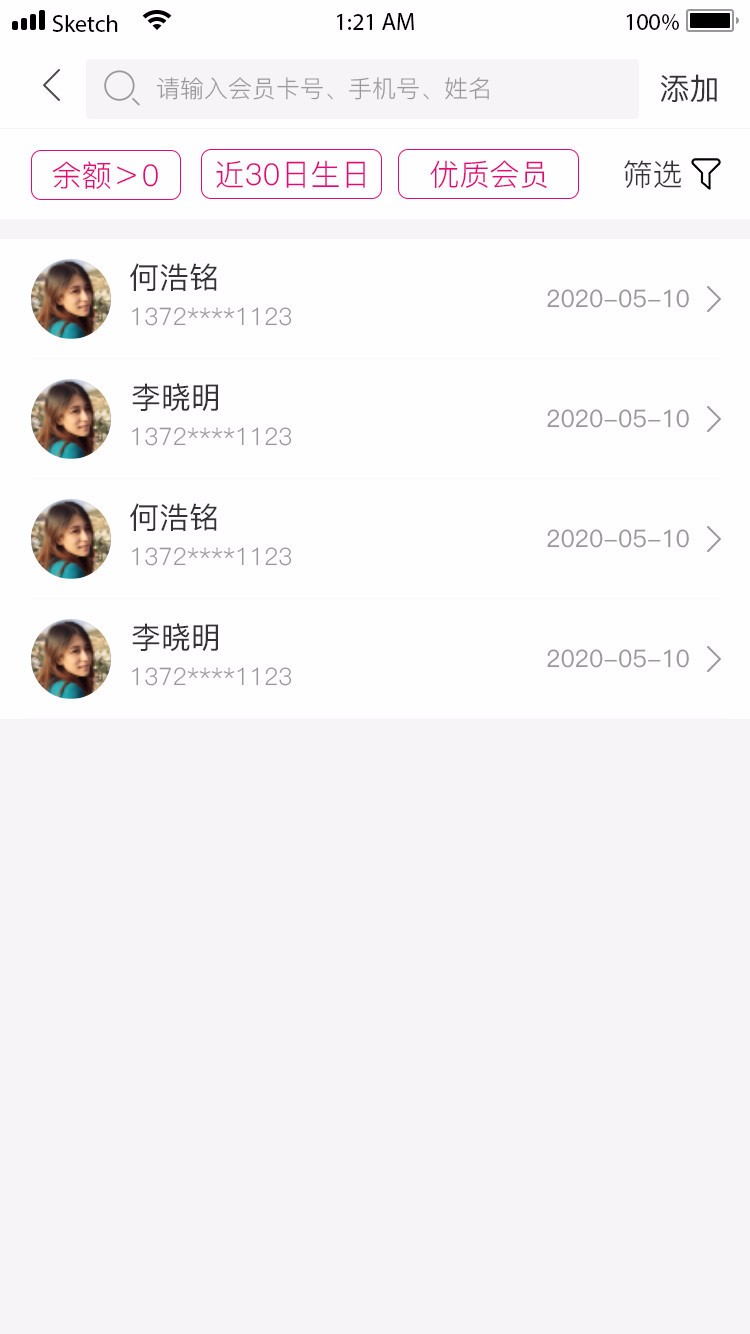Enable the 近30日生日 filter
This screenshot has width=750, height=1334.
291,174
